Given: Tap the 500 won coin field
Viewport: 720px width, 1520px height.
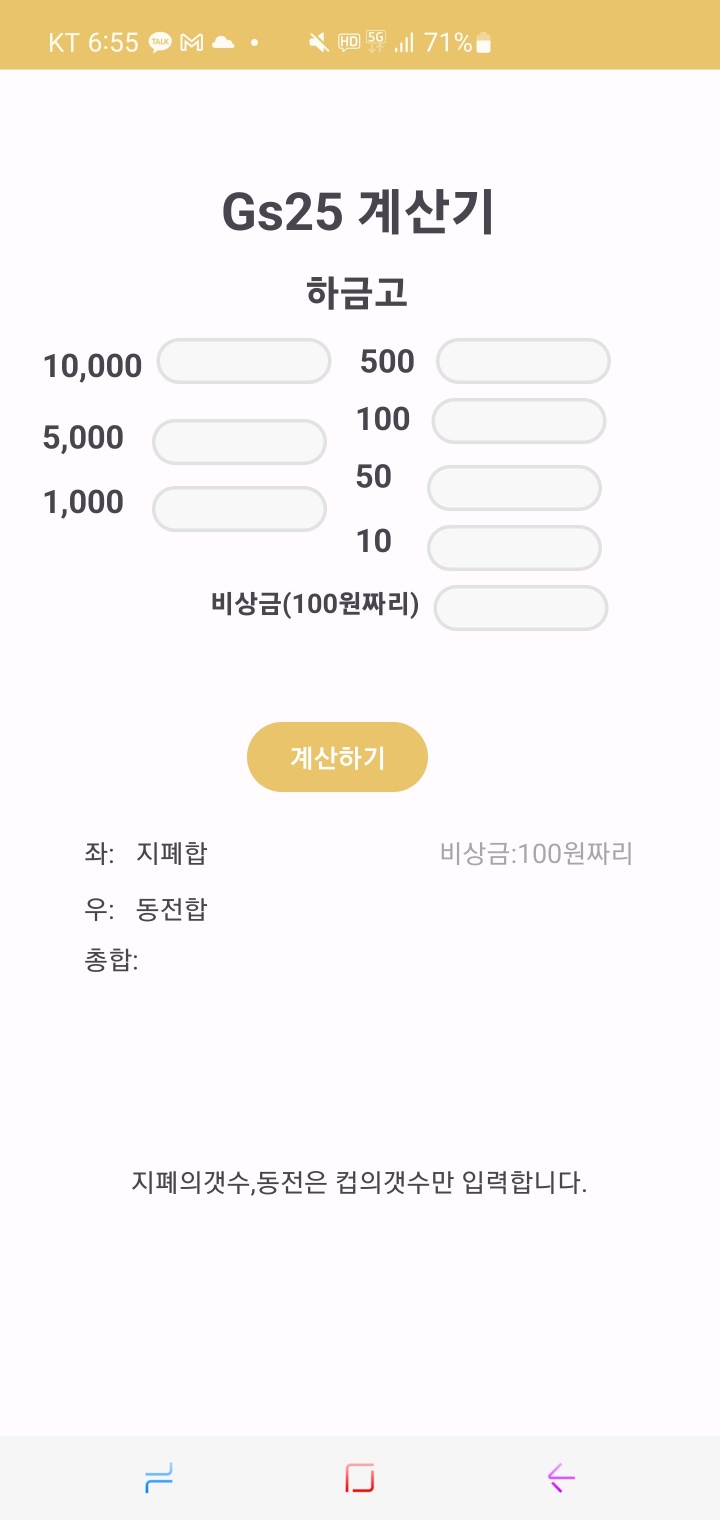Looking at the screenshot, I should coord(523,361).
